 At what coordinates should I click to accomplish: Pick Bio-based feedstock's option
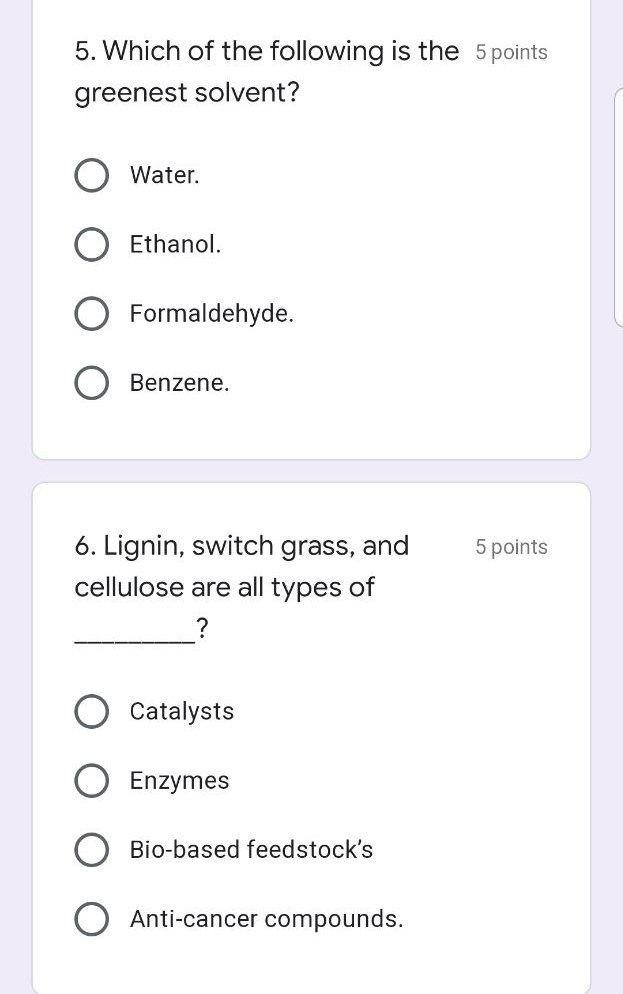(x=92, y=850)
